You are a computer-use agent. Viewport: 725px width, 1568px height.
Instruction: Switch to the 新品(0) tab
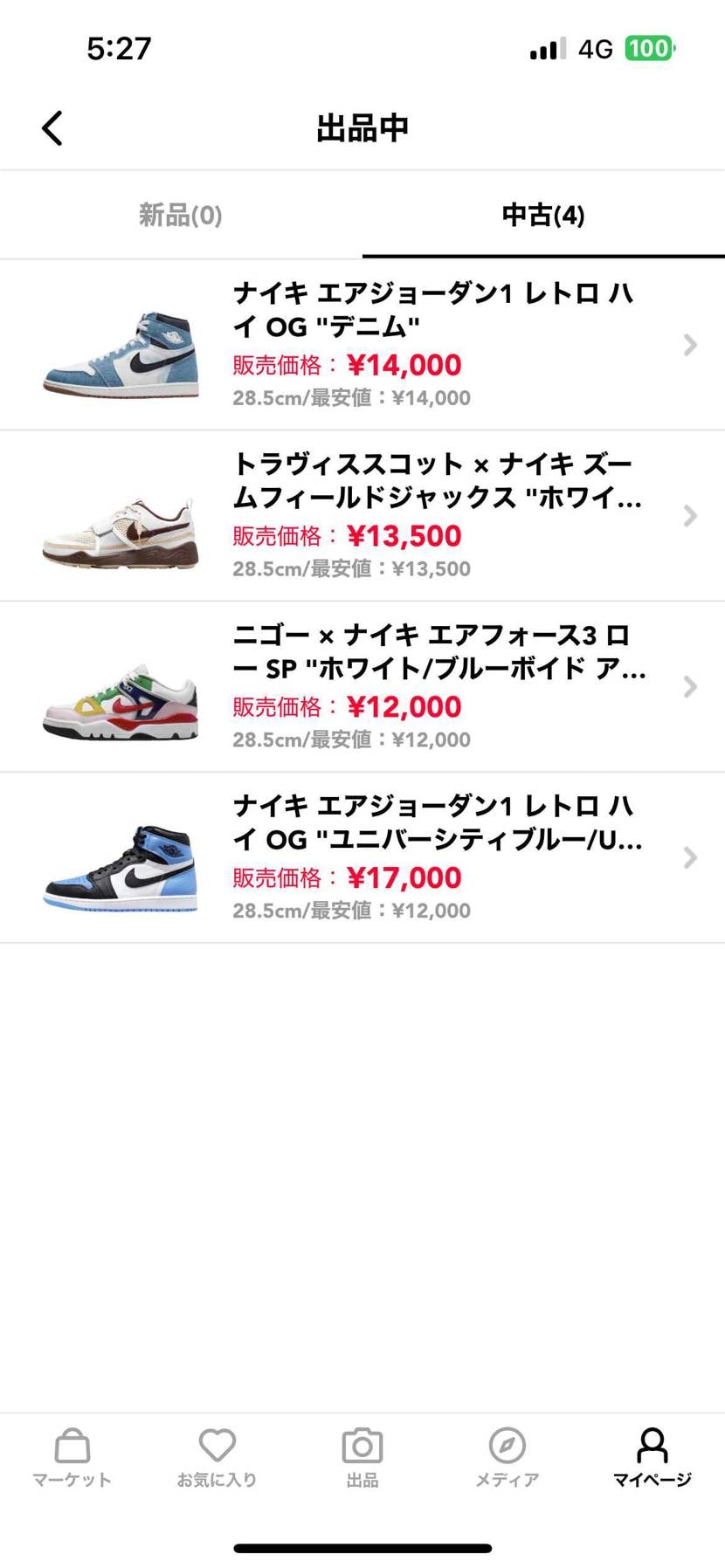point(181,215)
